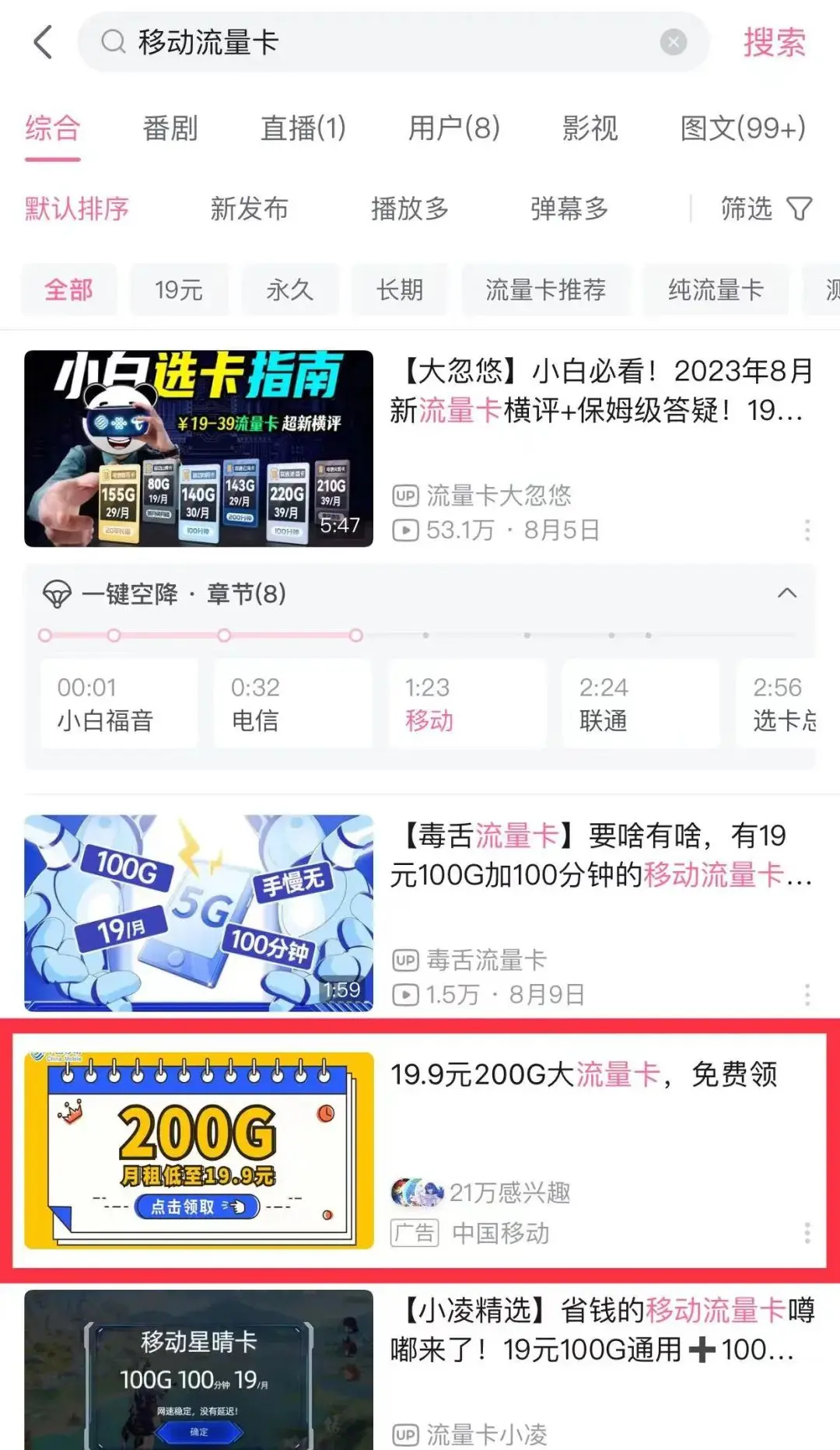Select the 流量卡推荐 chip
The image size is (840, 1450).
click(x=545, y=290)
